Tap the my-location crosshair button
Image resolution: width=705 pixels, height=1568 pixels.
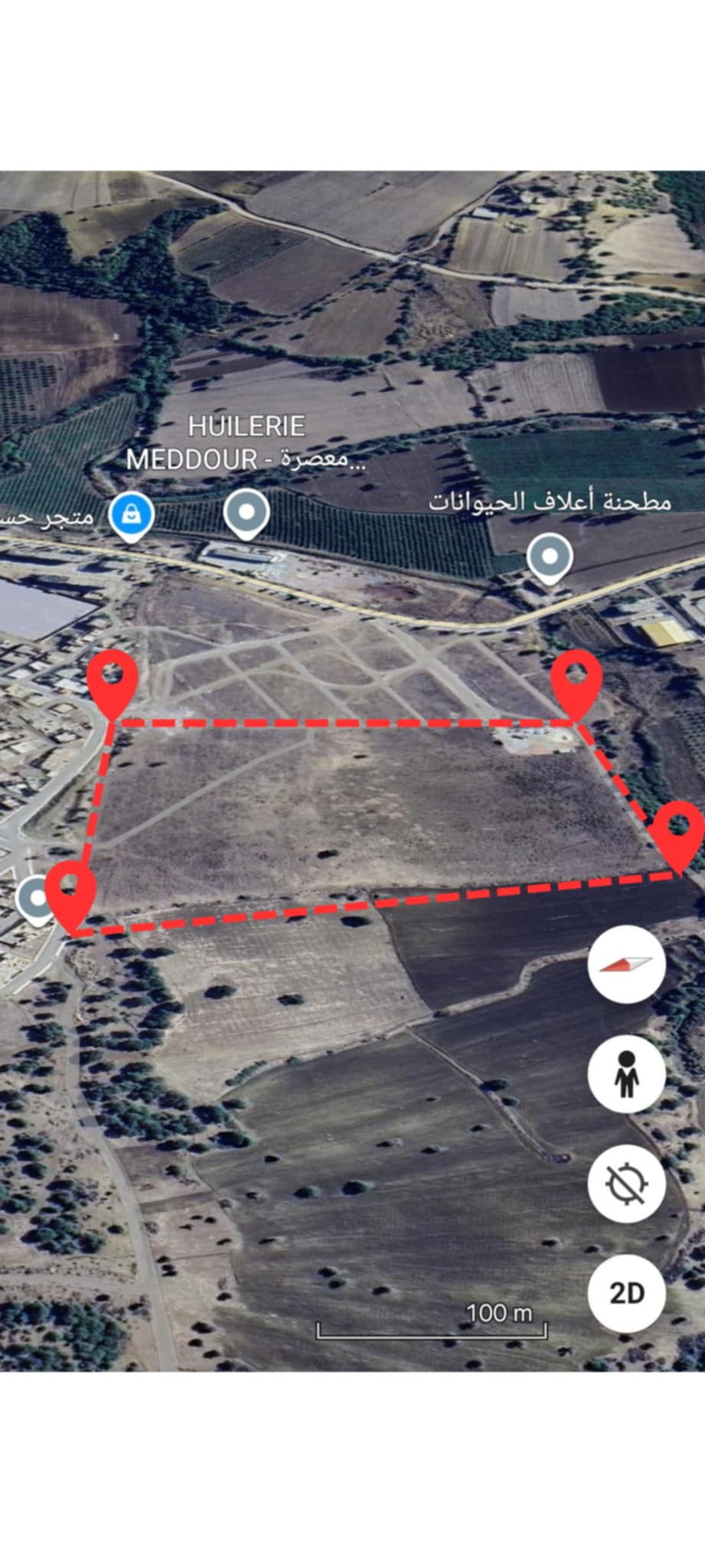(626, 1184)
